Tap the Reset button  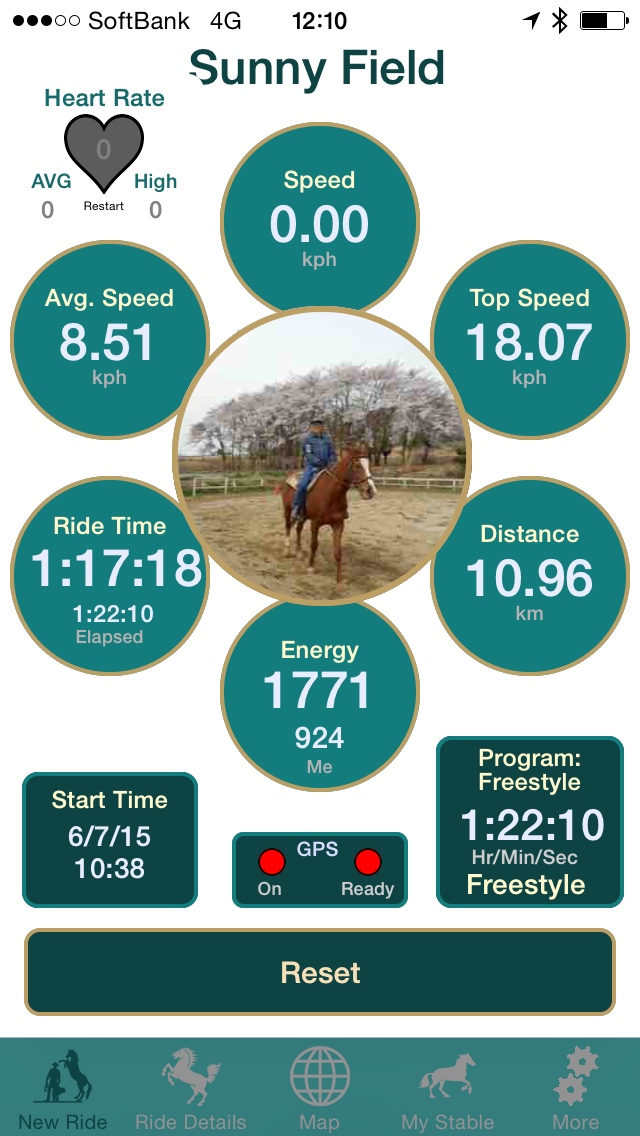[x=320, y=973]
